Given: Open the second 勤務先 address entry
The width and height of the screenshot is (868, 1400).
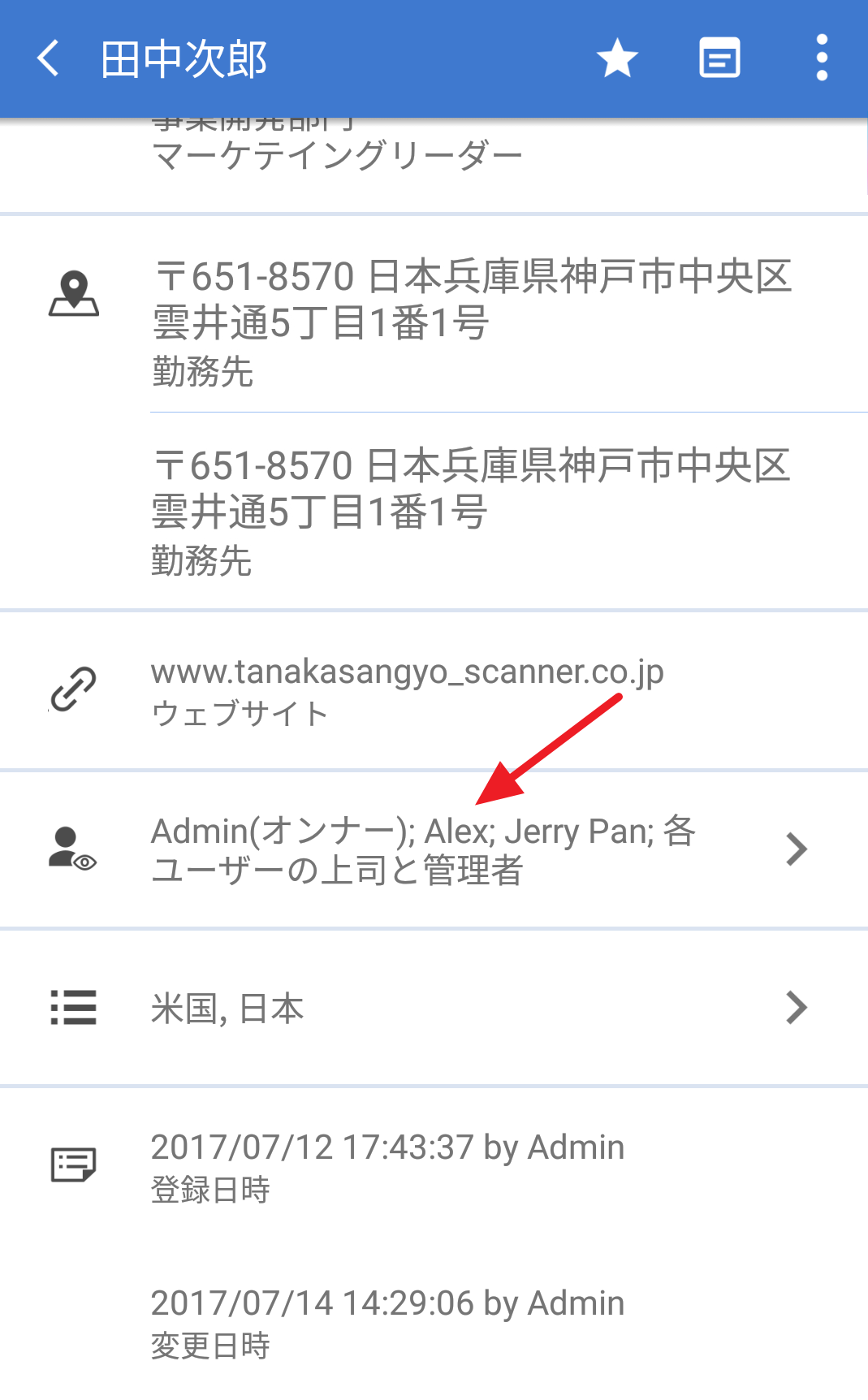Looking at the screenshot, I should coord(471,510).
